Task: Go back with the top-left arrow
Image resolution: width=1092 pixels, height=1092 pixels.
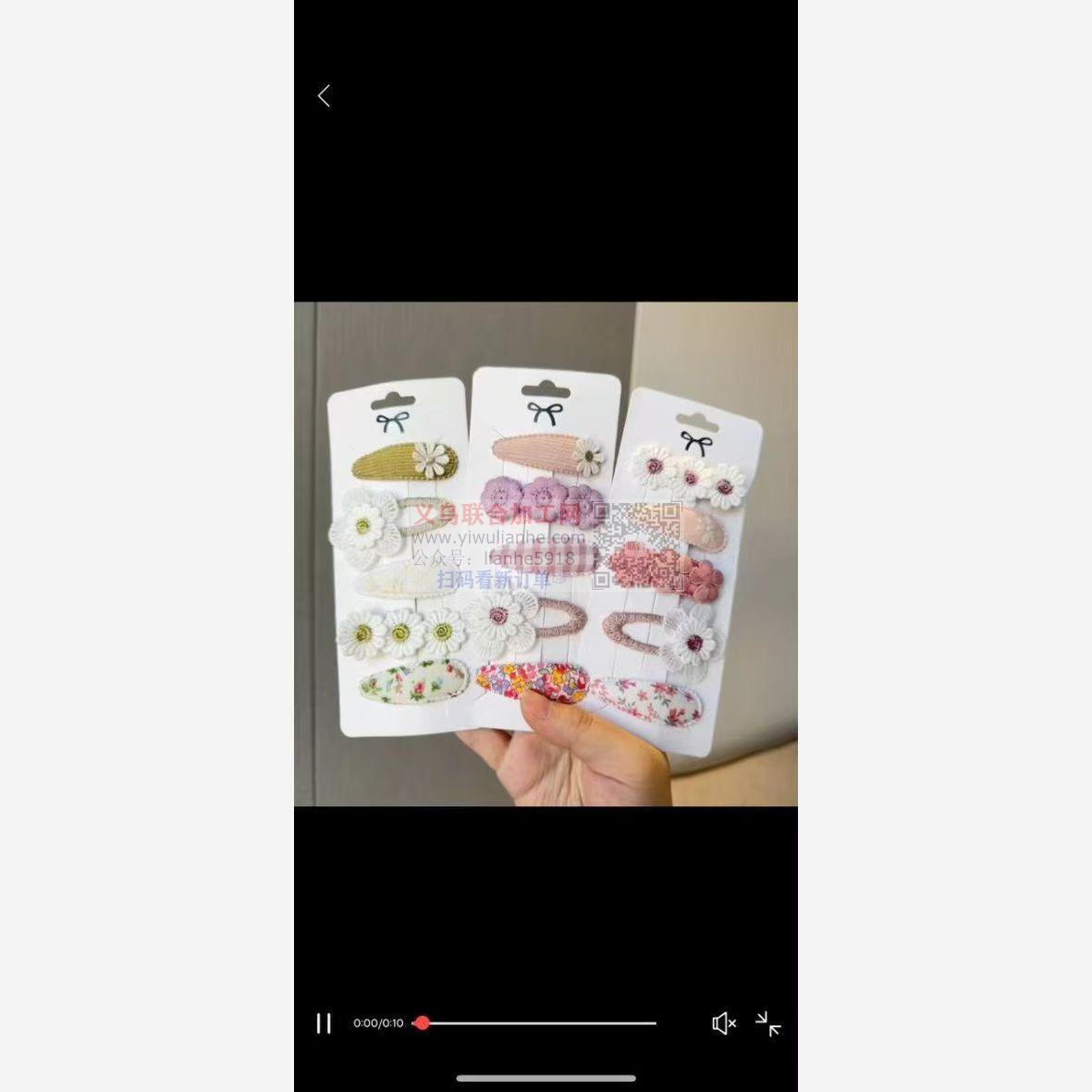Action: (x=324, y=96)
